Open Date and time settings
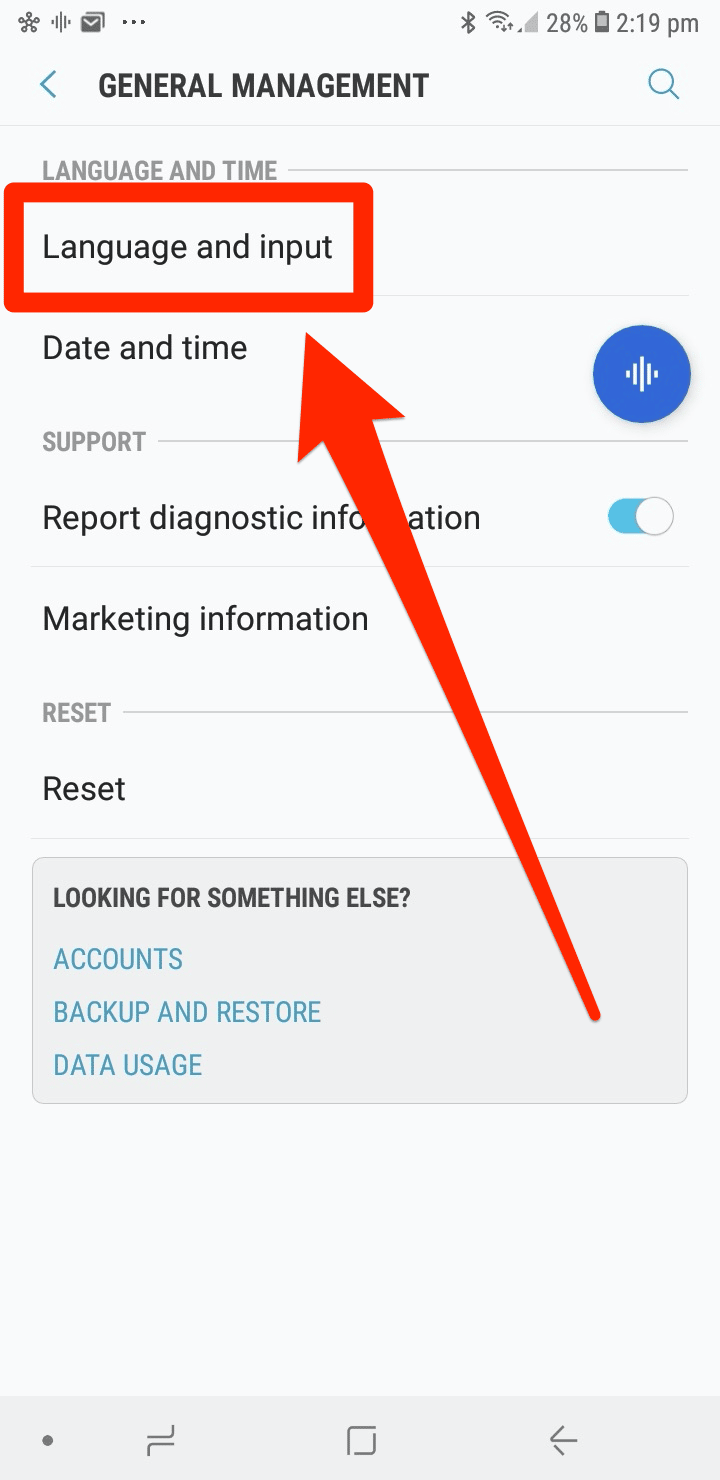 pyautogui.click(x=360, y=347)
